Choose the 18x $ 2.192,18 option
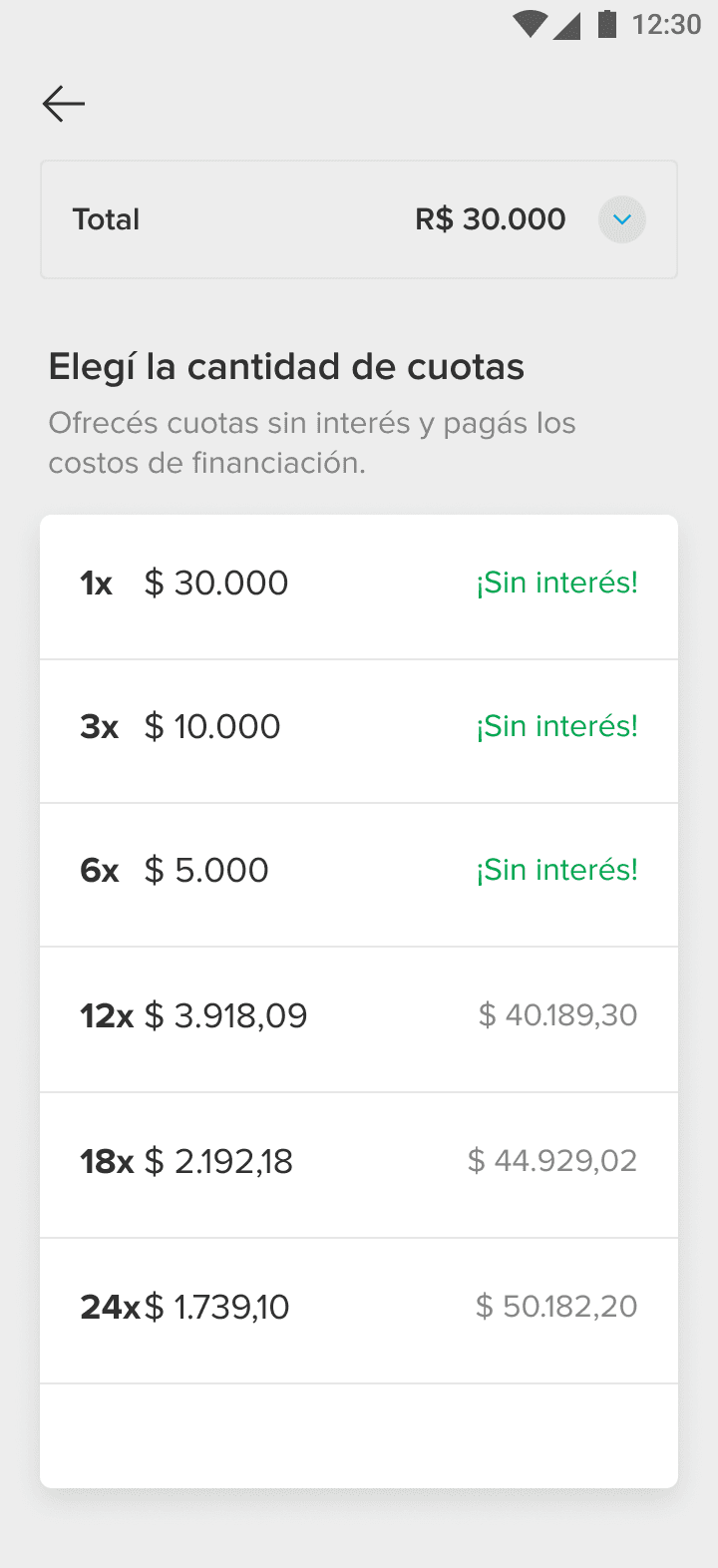The height and width of the screenshot is (1568, 718). [x=359, y=1163]
